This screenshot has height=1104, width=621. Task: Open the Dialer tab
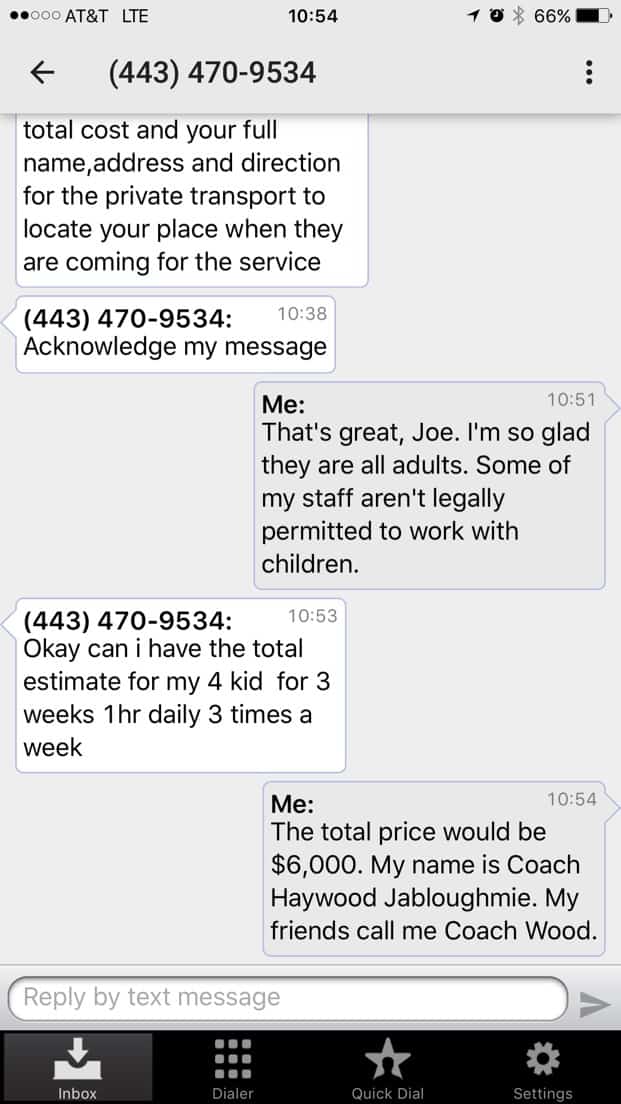232,1067
